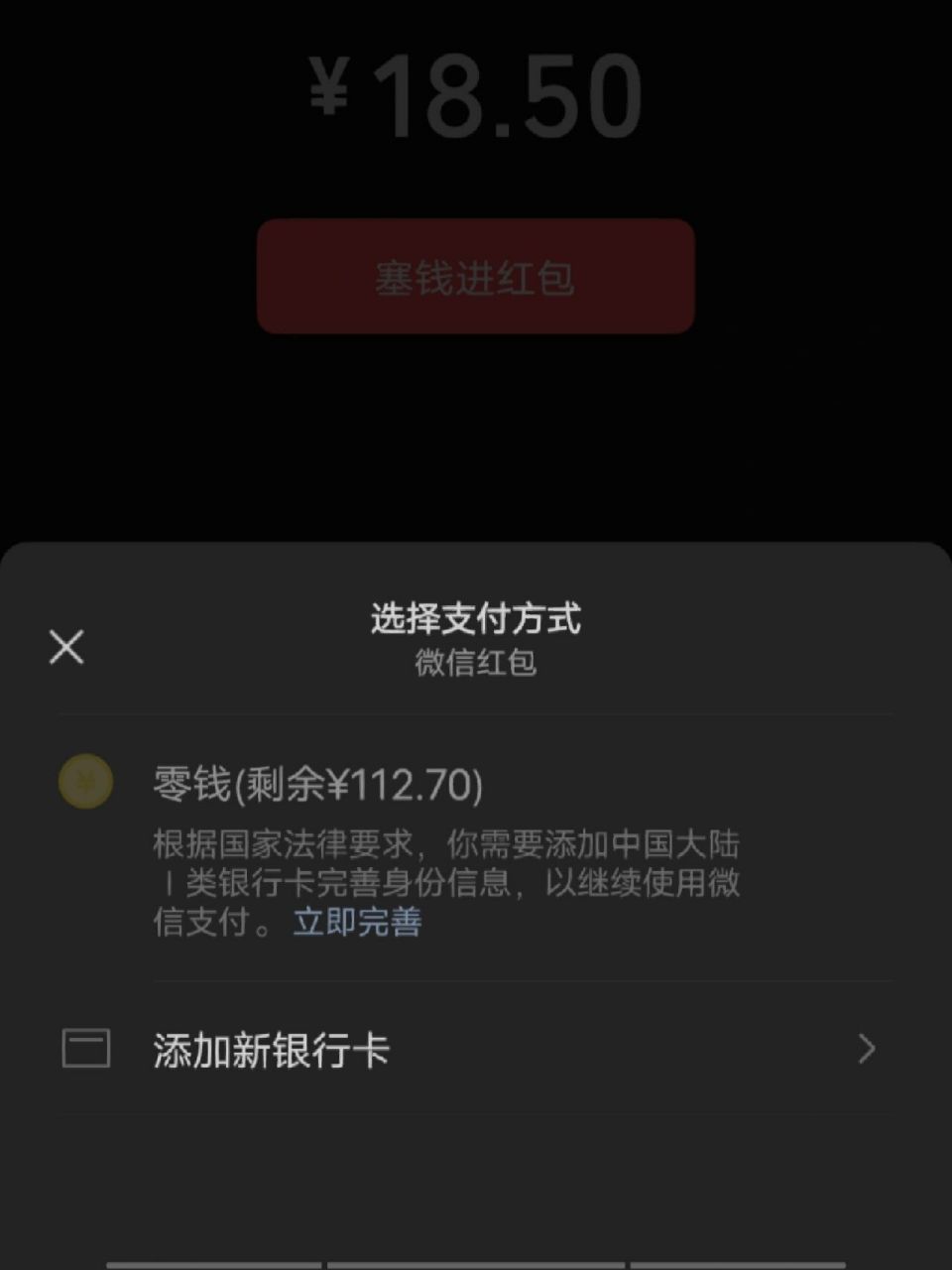
Task: Open 立即完善 to complete identity info
Action: pyautogui.click(x=355, y=923)
